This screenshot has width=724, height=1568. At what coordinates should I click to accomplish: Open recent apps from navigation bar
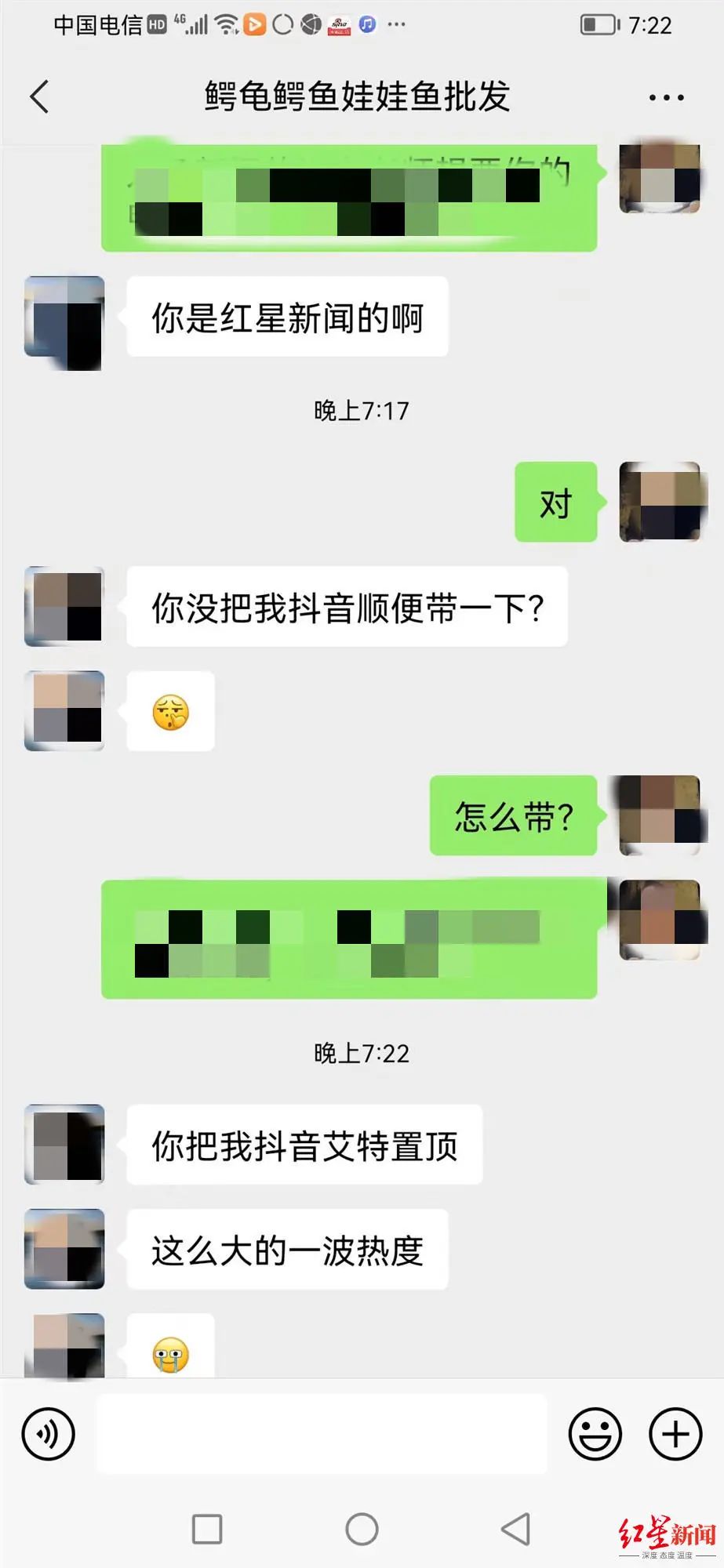point(207,1529)
